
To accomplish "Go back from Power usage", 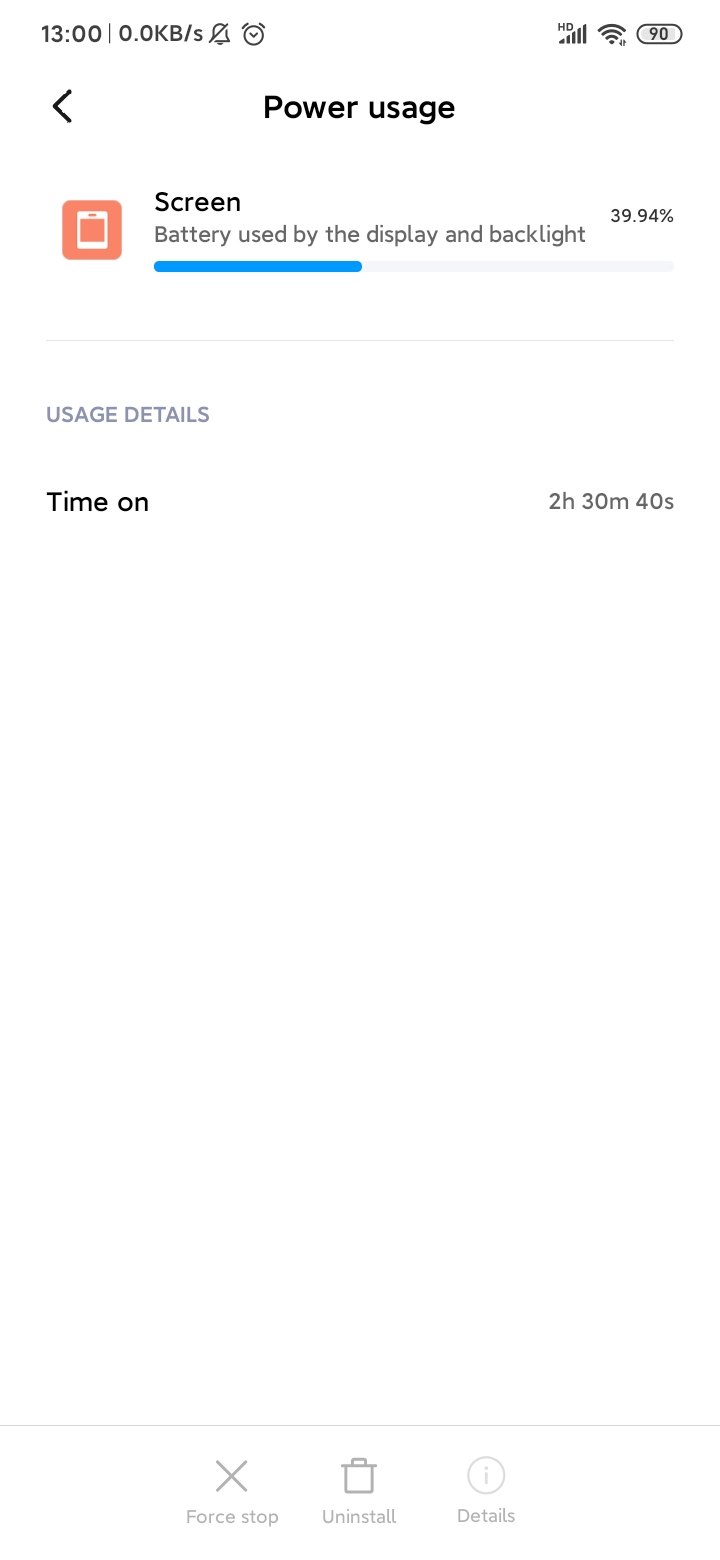I will [62, 107].
